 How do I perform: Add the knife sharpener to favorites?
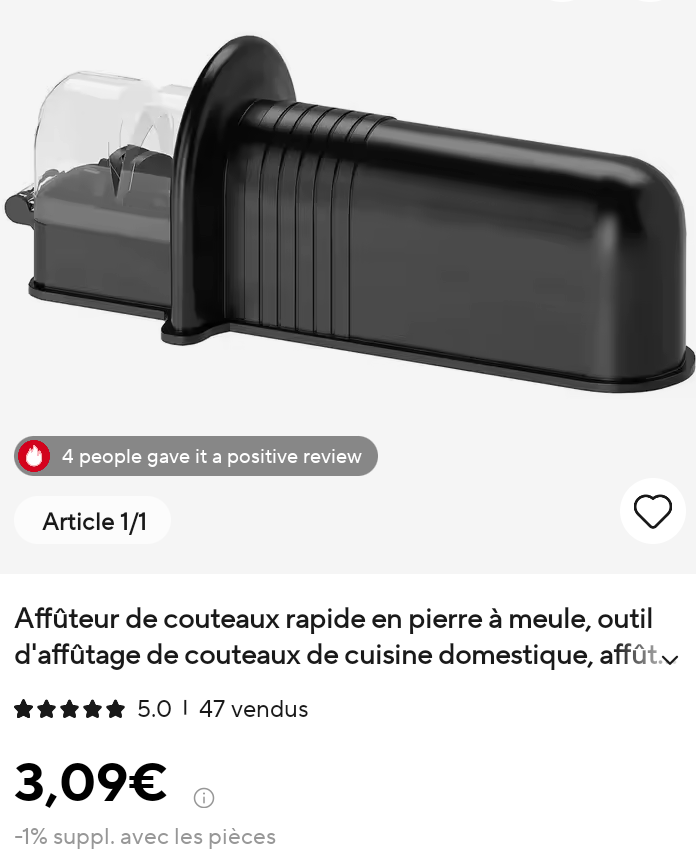point(652,512)
